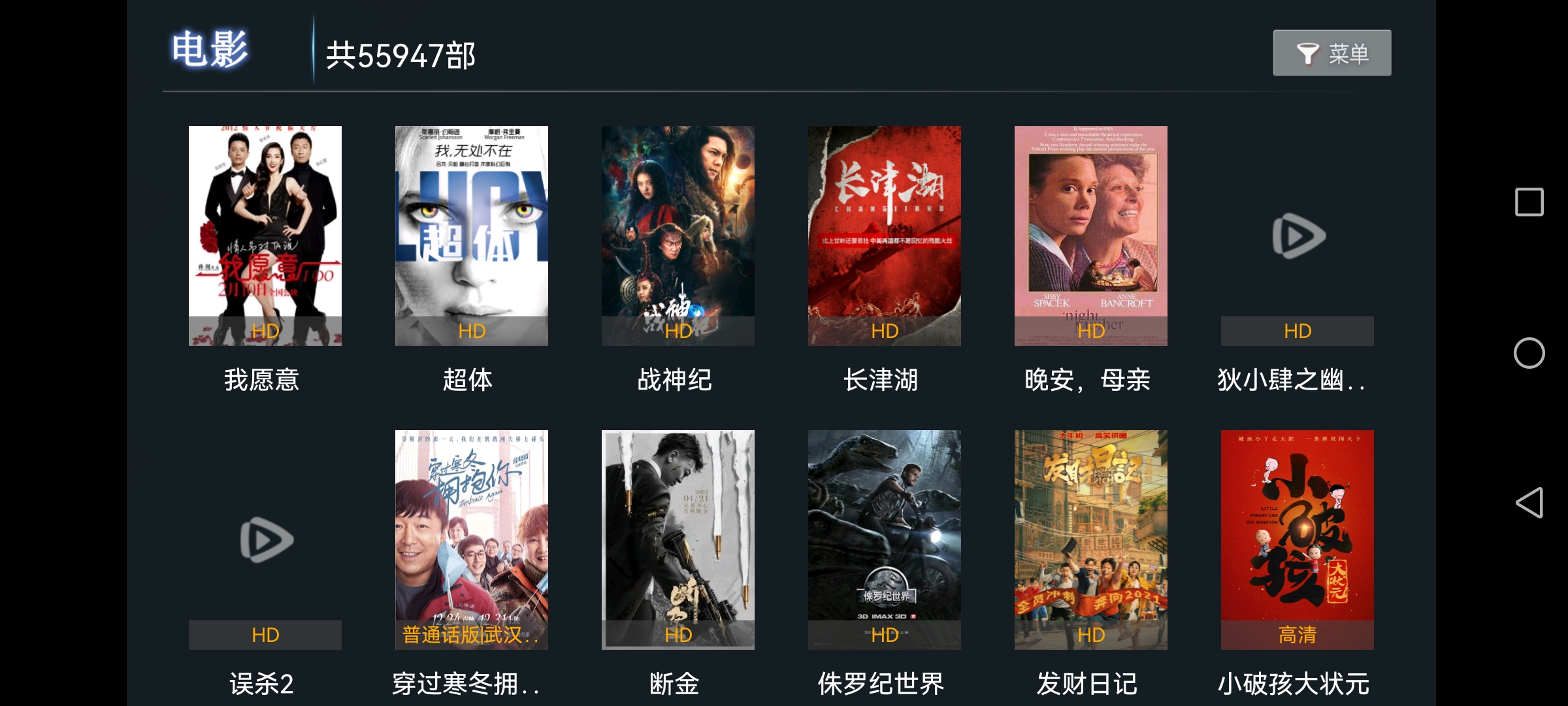Open 侏罗纪世界 movie tile
The width and height of the screenshot is (1568, 706).
(x=884, y=539)
